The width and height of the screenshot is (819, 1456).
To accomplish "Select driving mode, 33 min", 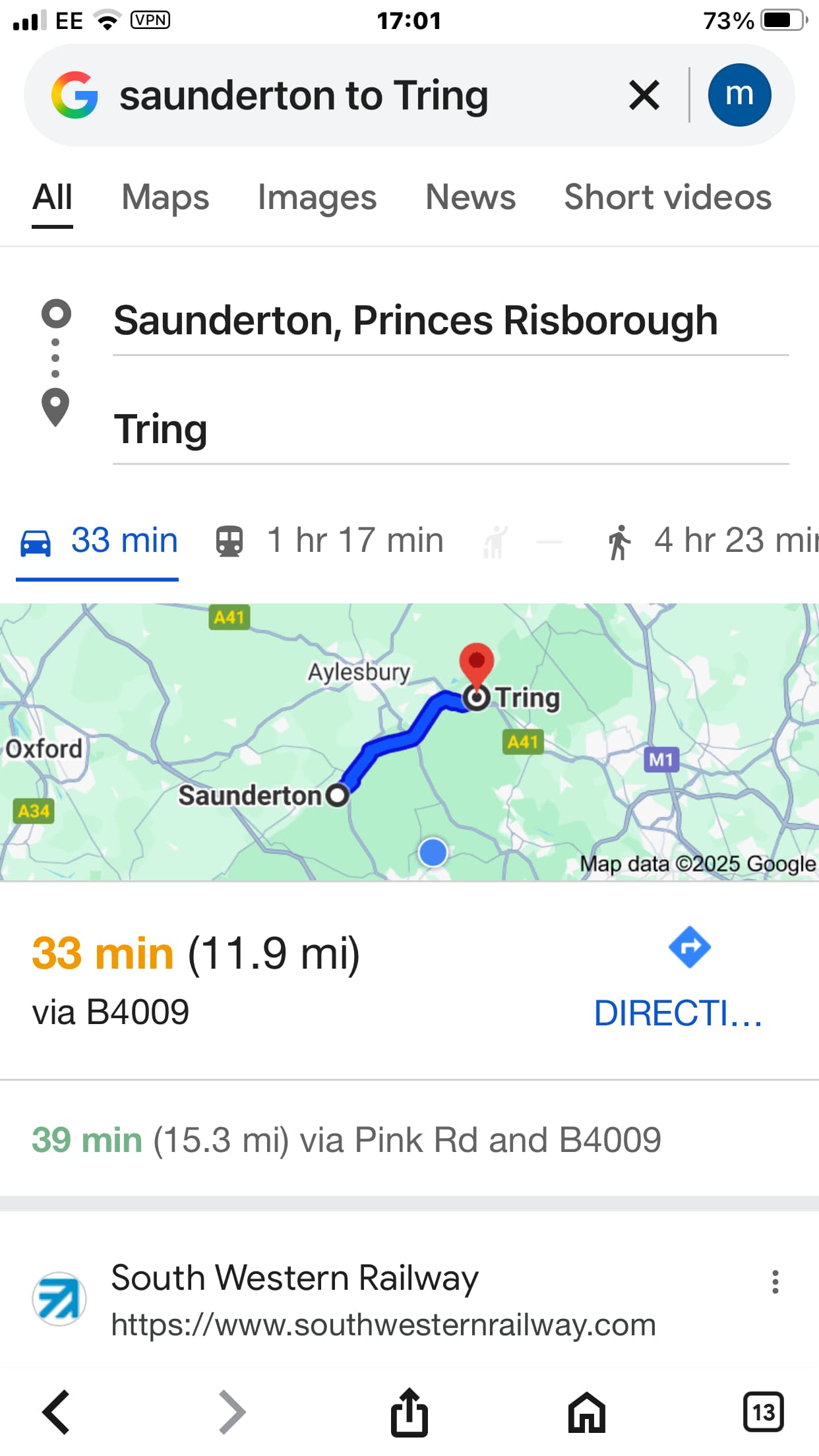I will click(99, 541).
